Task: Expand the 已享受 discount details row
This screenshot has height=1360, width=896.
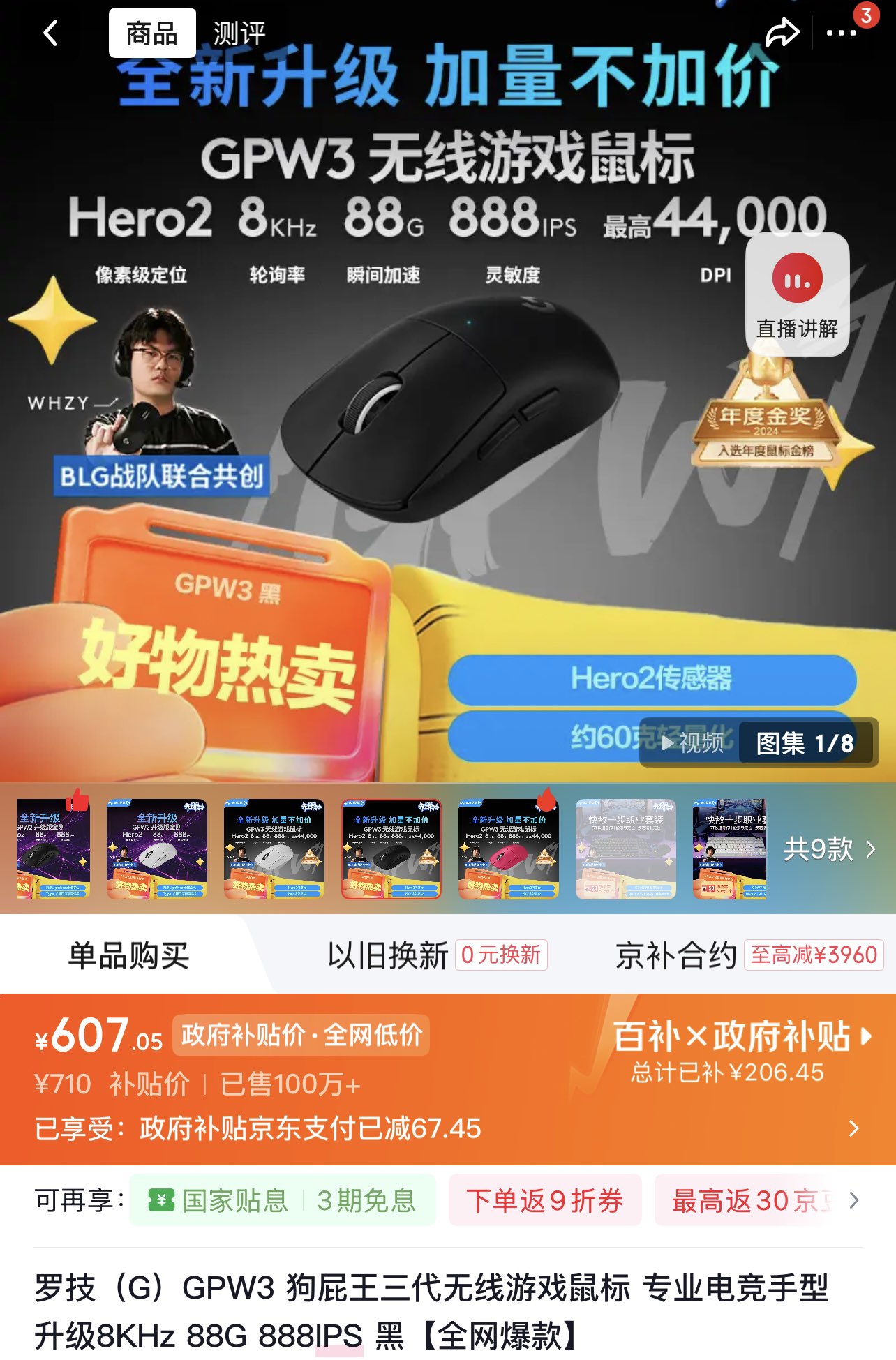Action: pyautogui.click(x=853, y=1128)
